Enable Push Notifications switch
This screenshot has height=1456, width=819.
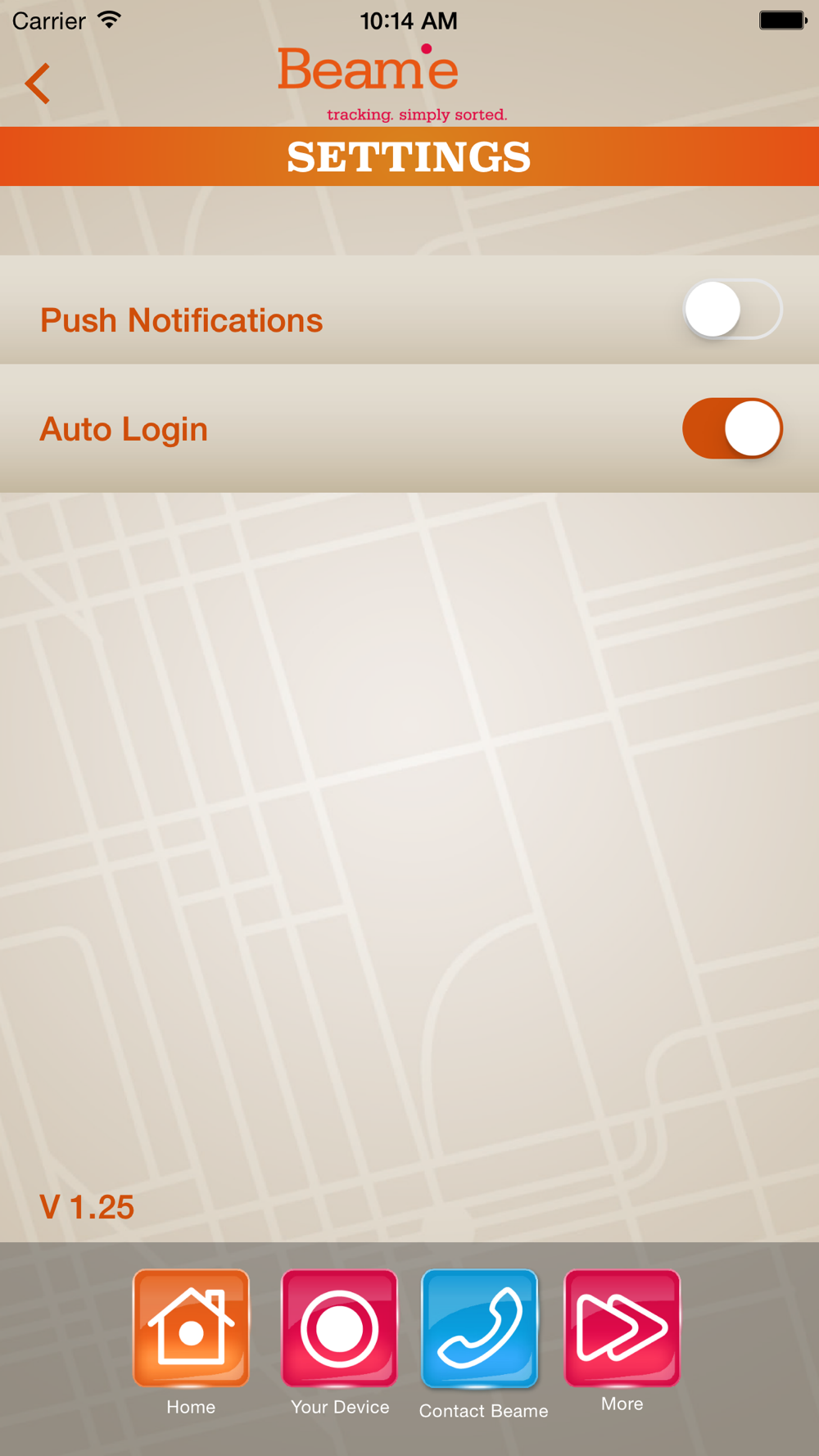pos(732,310)
